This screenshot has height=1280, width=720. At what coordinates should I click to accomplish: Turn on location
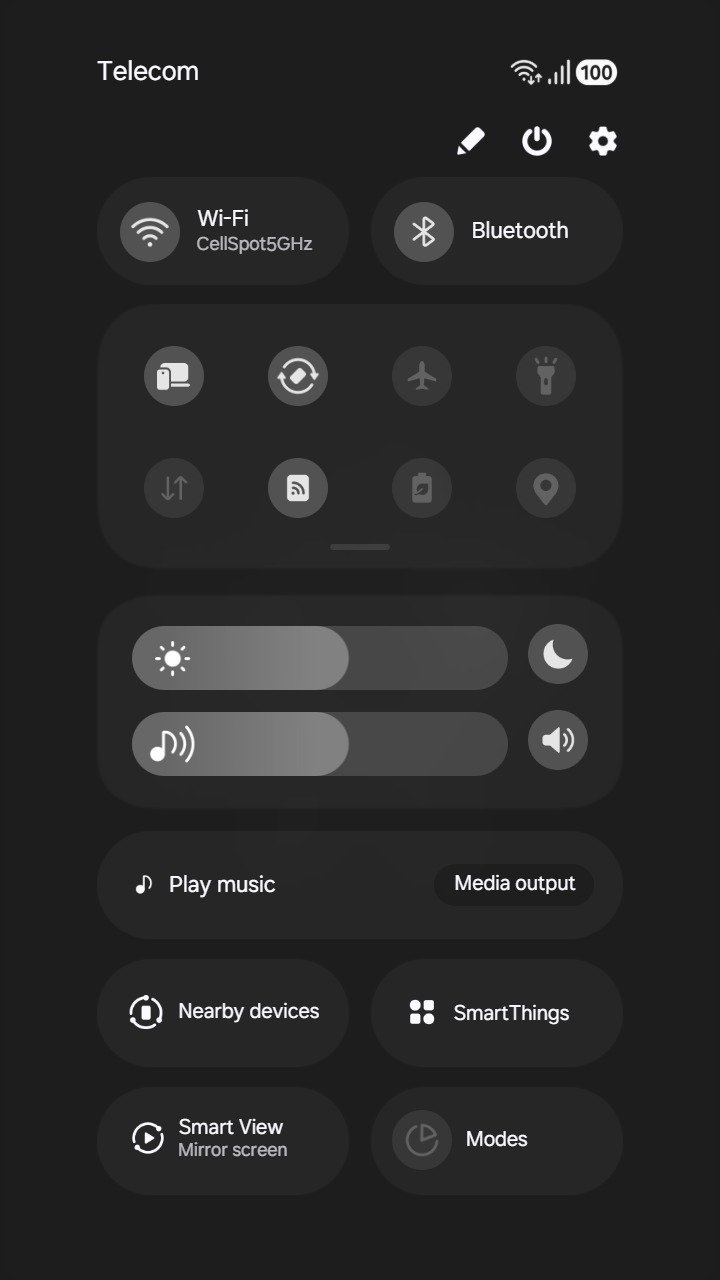pyautogui.click(x=546, y=488)
